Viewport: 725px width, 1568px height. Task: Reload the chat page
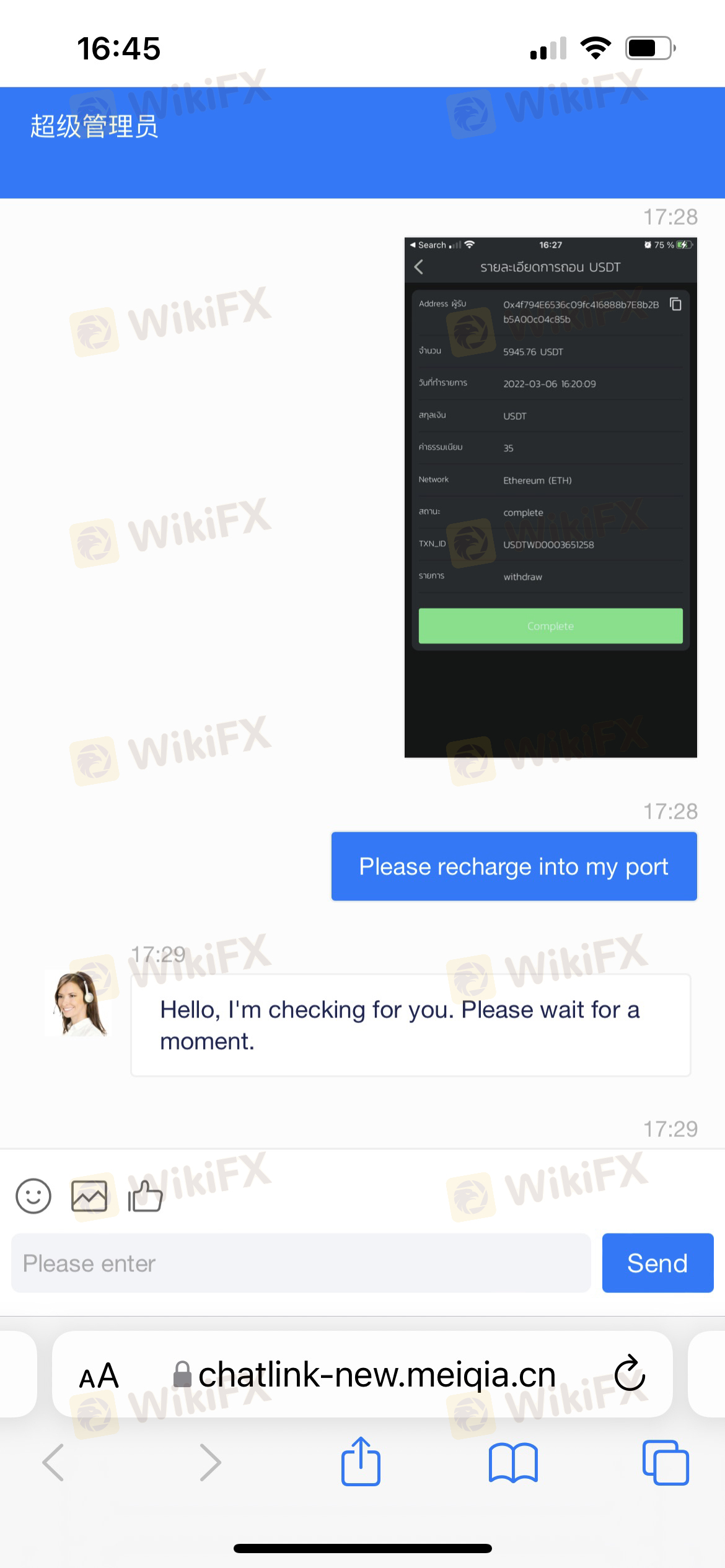click(630, 1374)
